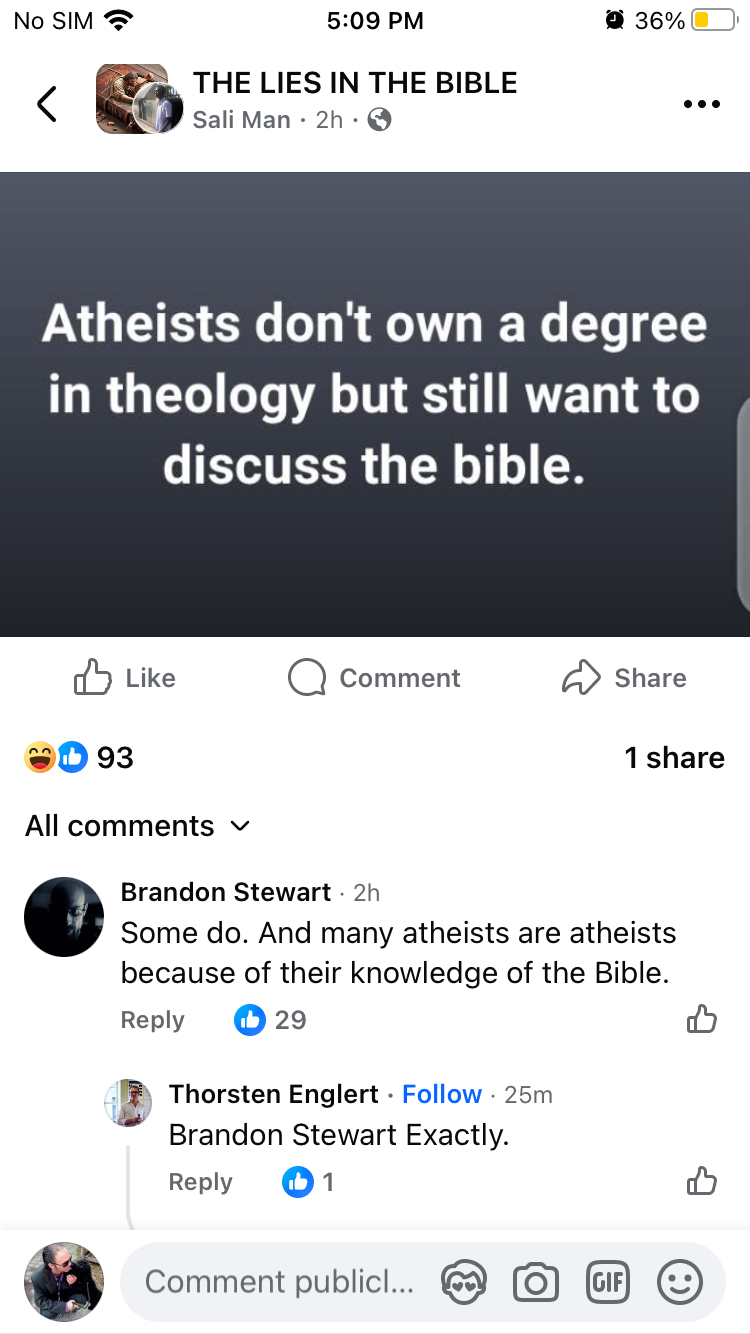Open the avatar sticker picker
This screenshot has width=750, height=1334.
[464, 1282]
